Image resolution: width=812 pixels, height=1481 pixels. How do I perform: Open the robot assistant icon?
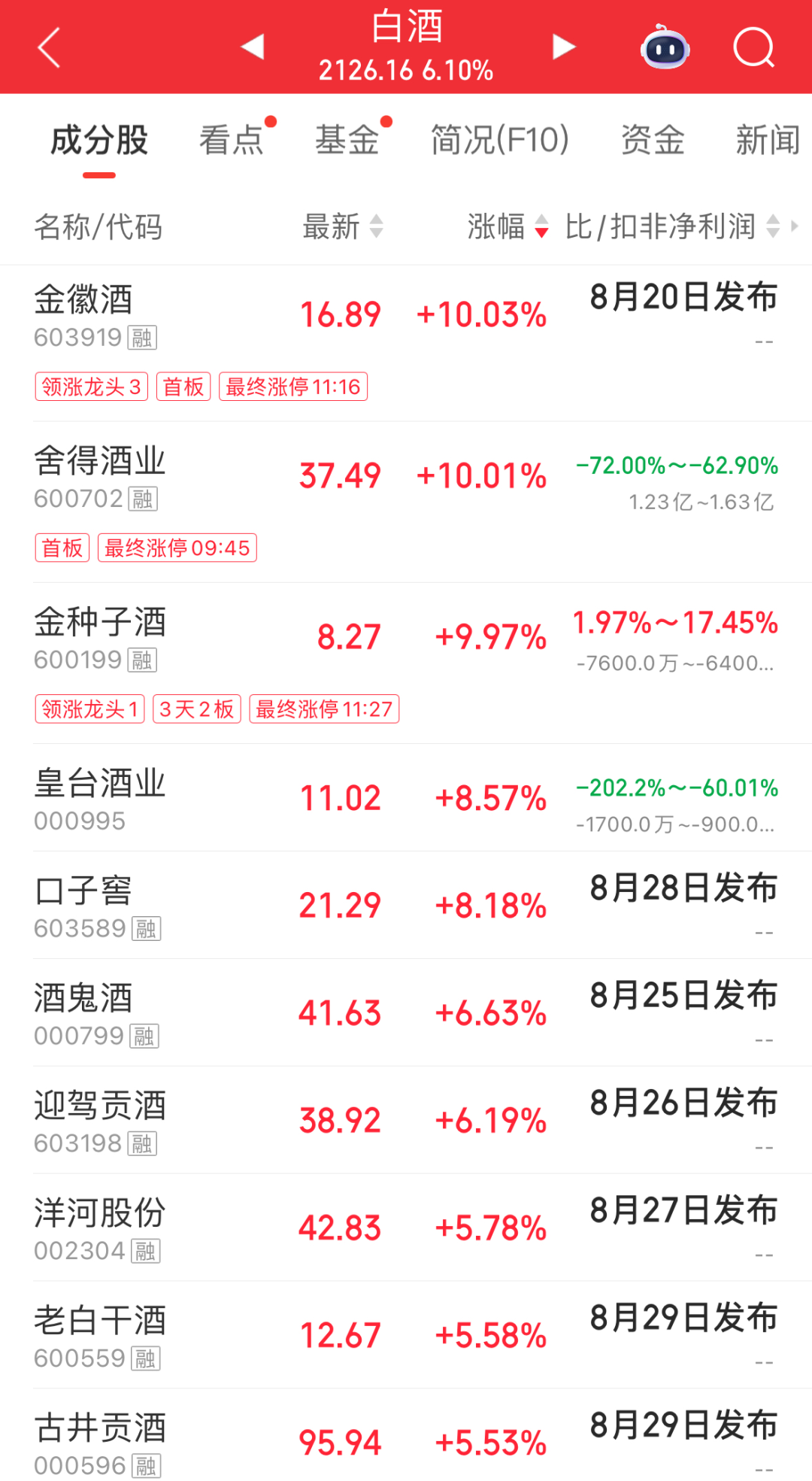click(x=665, y=47)
